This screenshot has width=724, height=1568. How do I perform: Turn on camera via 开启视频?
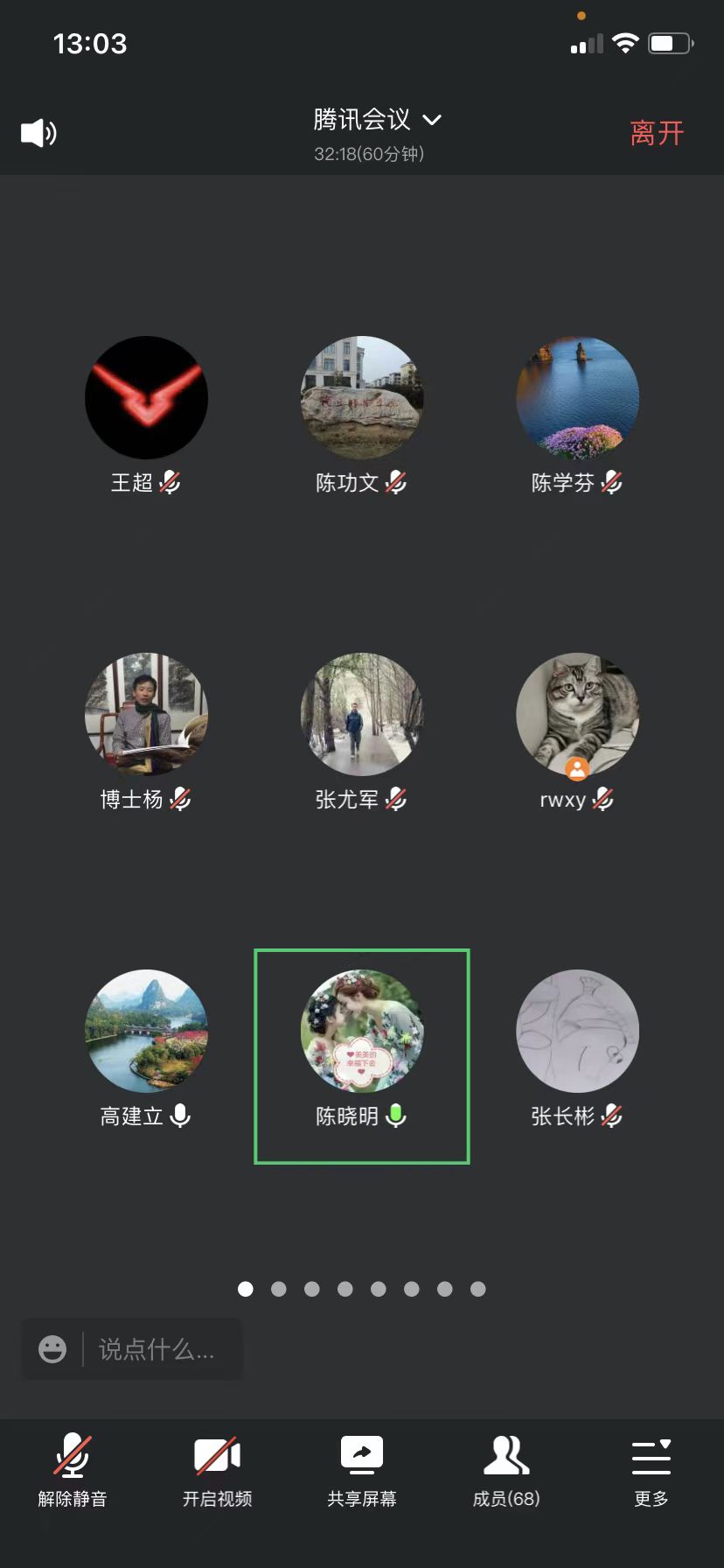tap(217, 1472)
